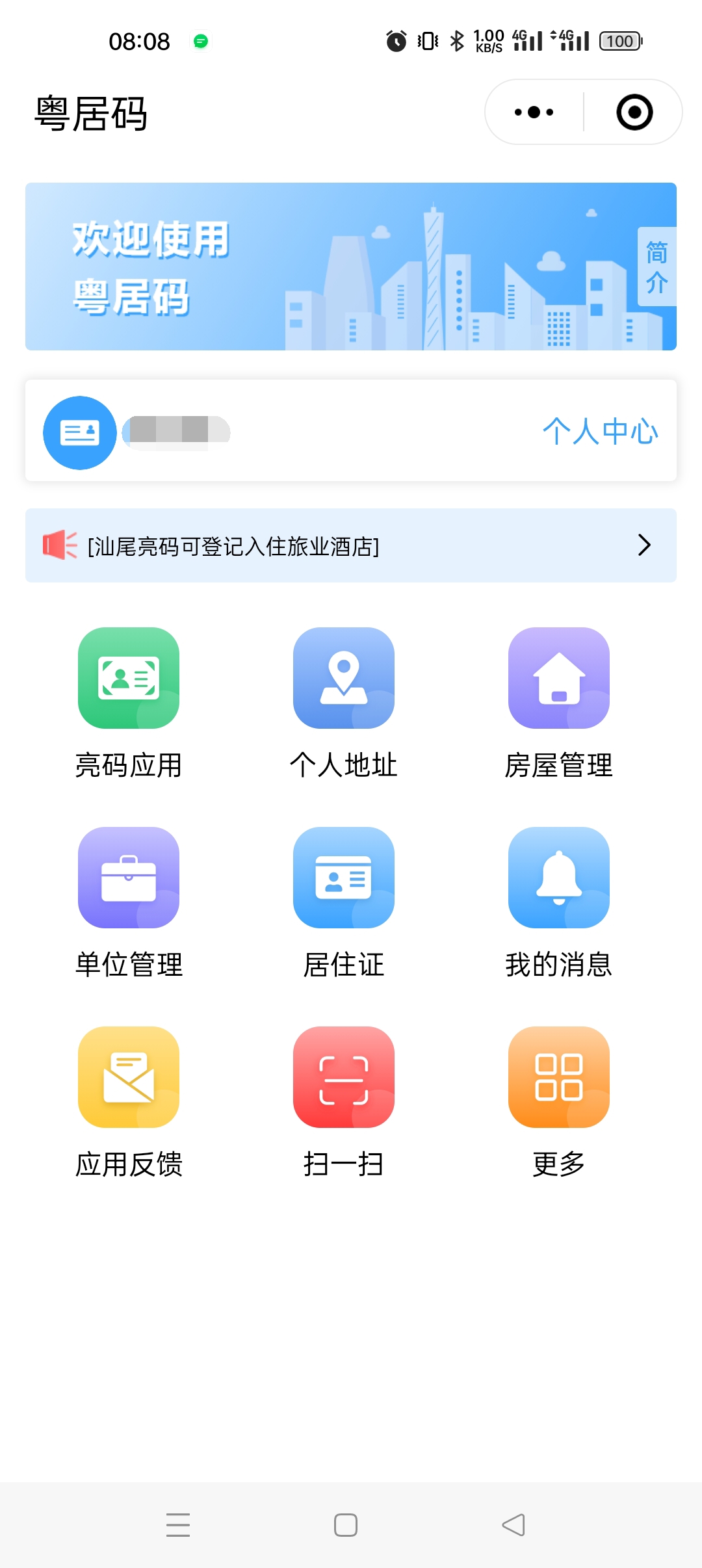Image resolution: width=702 pixels, height=1568 pixels.
Task: Open the 简介 introduction tab on the banner
Action: click(656, 267)
